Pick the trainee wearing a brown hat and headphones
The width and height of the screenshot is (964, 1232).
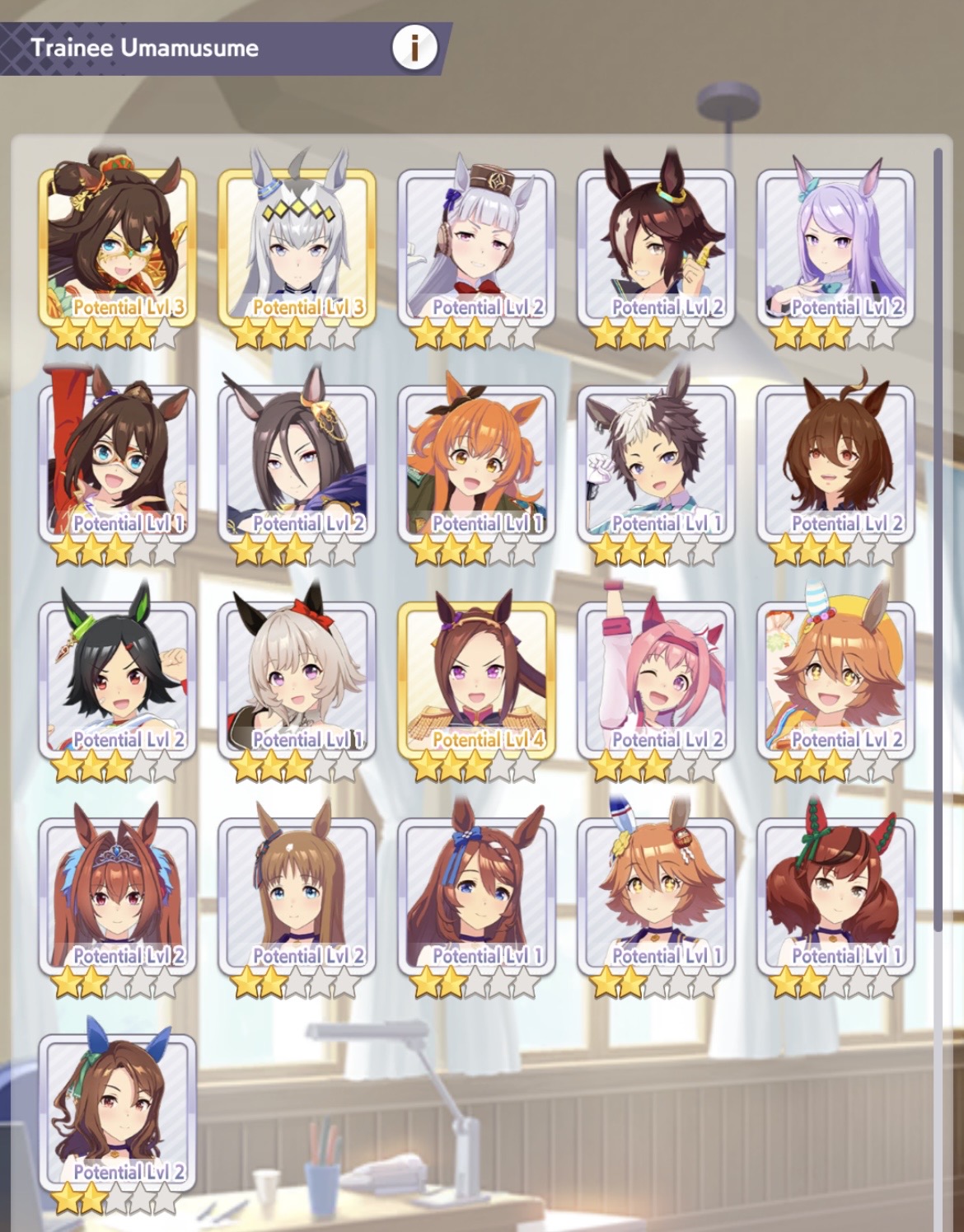click(476, 247)
